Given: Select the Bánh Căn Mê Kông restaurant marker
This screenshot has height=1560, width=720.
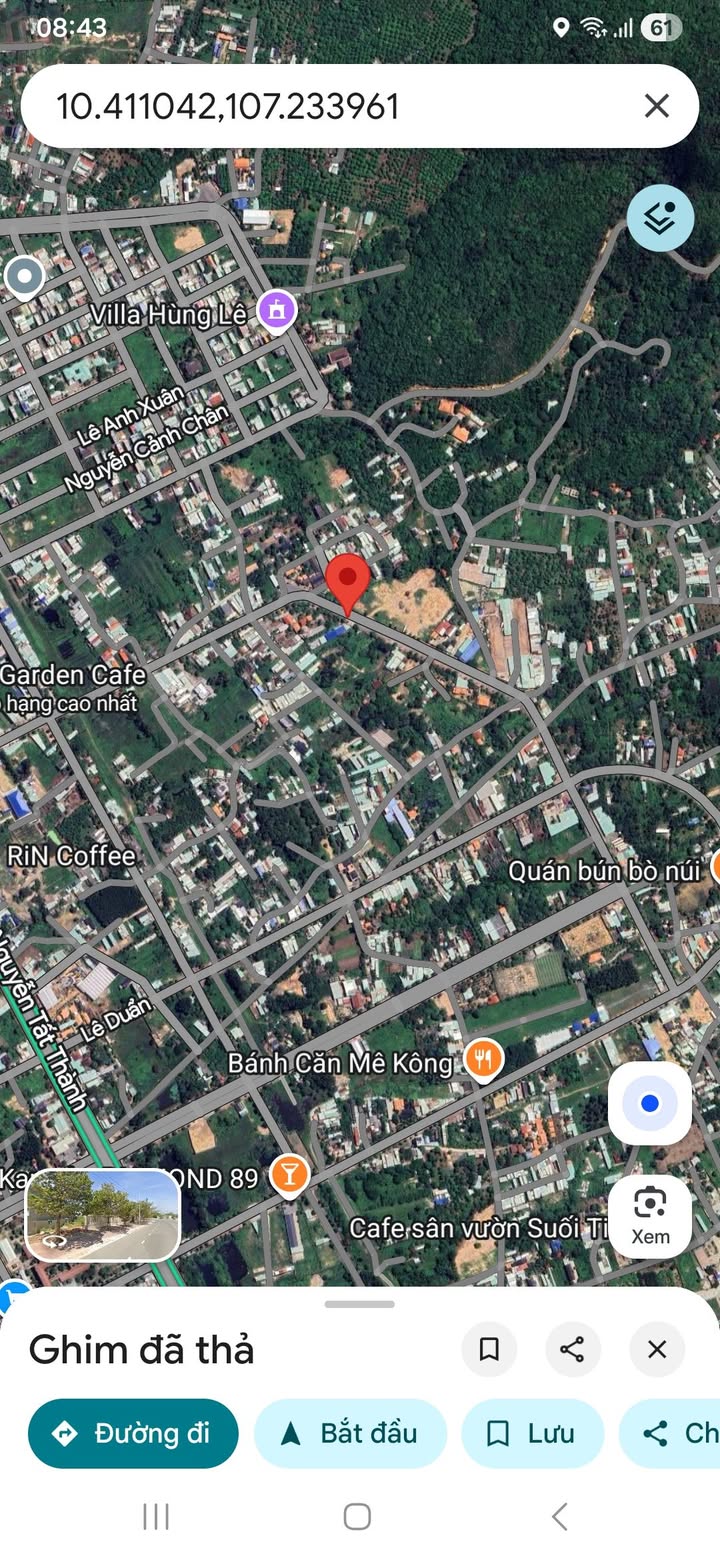Looking at the screenshot, I should coord(483,1061).
